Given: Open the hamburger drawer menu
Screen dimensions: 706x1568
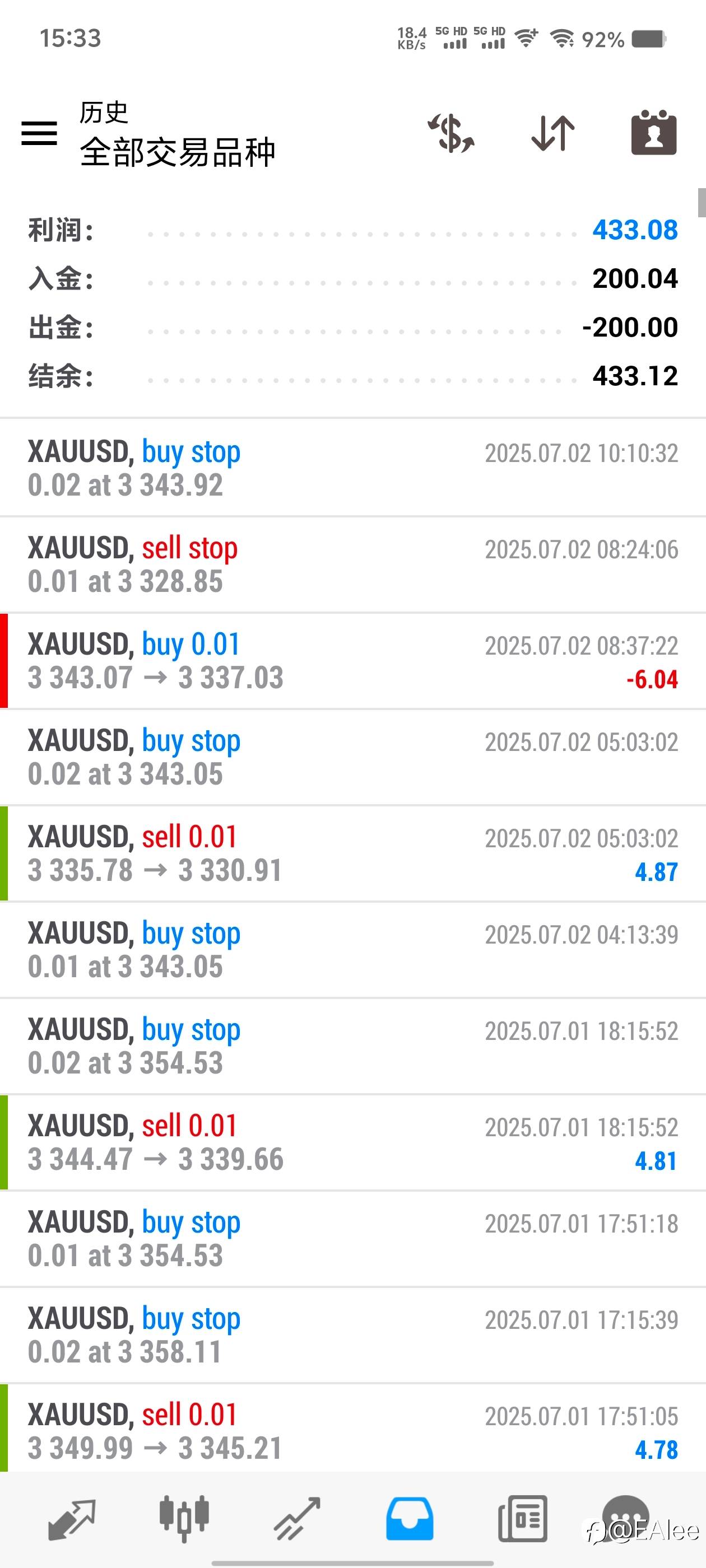Looking at the screenshot, I should (39, 133).
